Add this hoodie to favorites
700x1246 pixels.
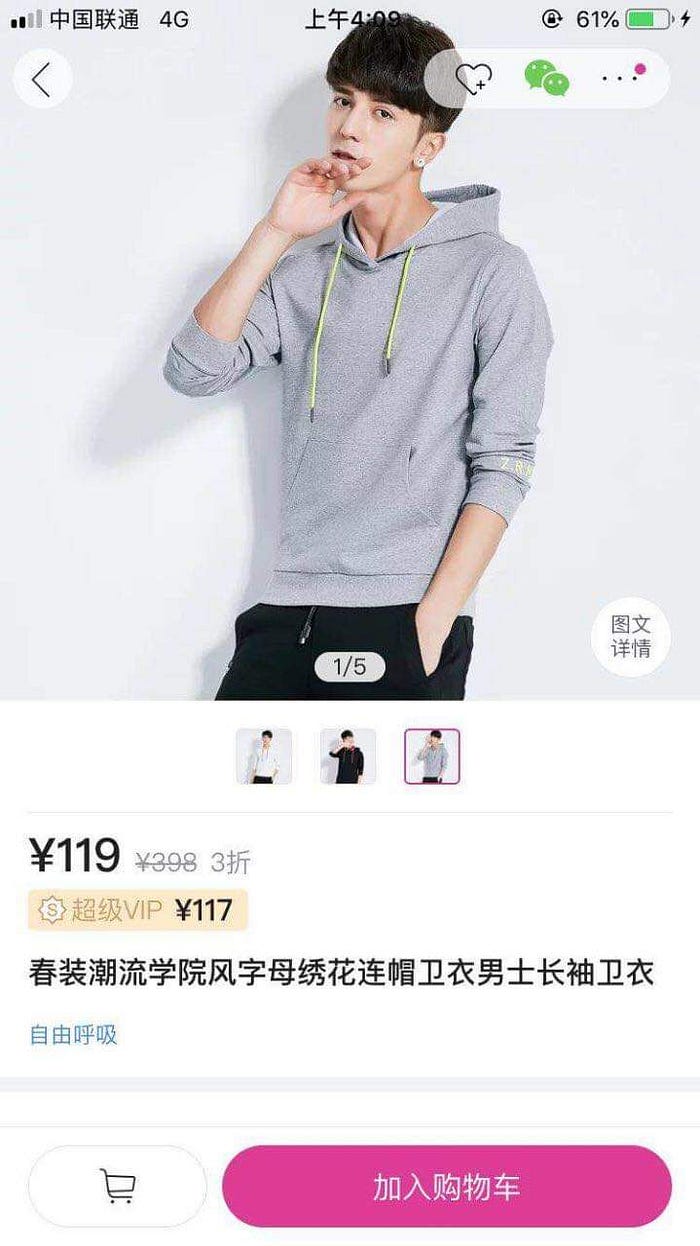(473, 79)
